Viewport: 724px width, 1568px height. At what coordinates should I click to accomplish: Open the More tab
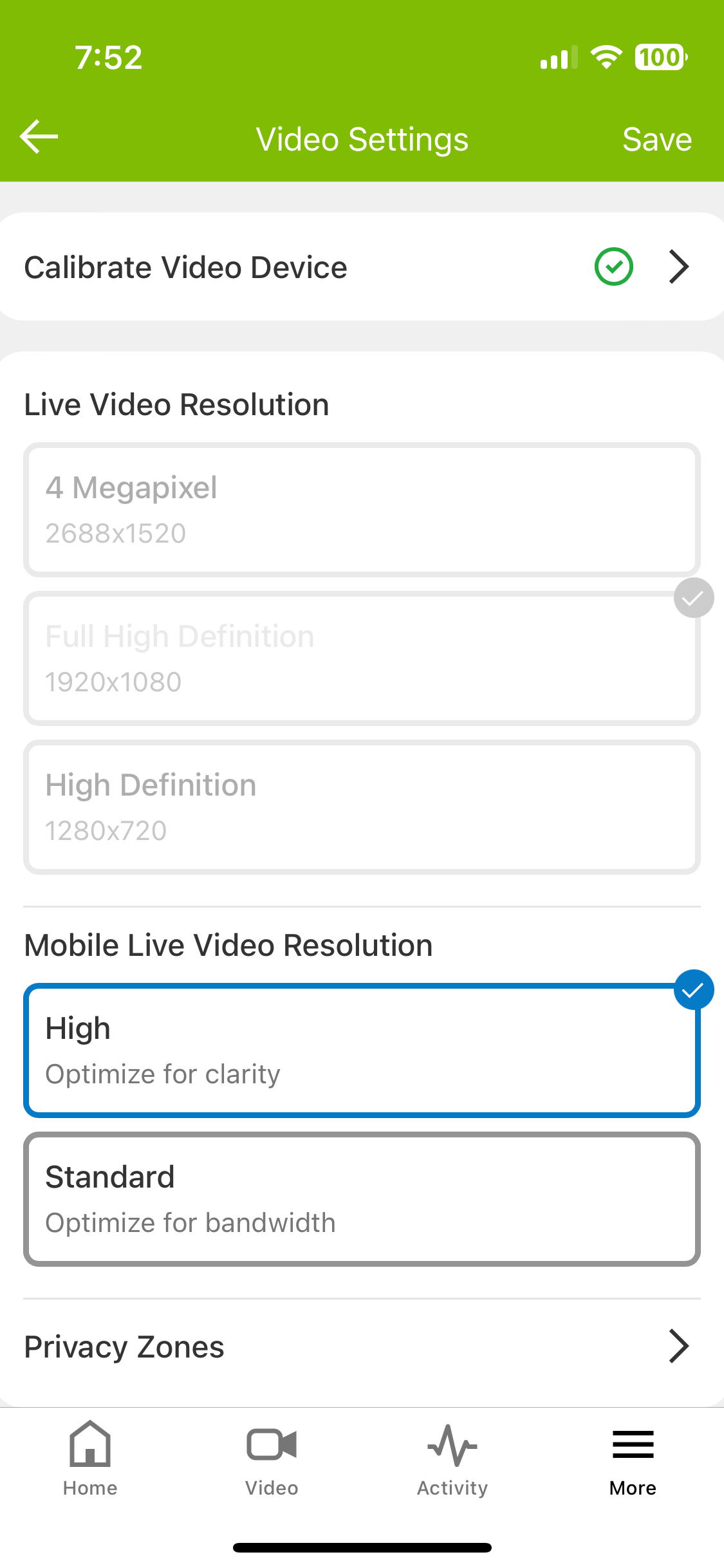pos(633,1459)
